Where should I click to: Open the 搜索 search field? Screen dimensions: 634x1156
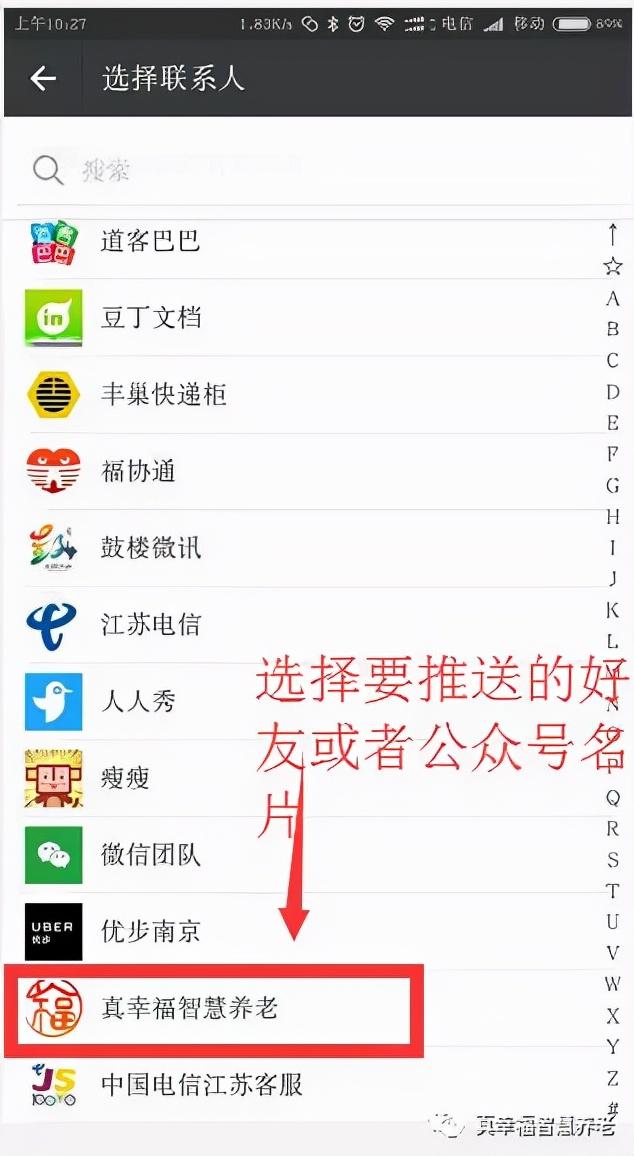tap(317, 171)
